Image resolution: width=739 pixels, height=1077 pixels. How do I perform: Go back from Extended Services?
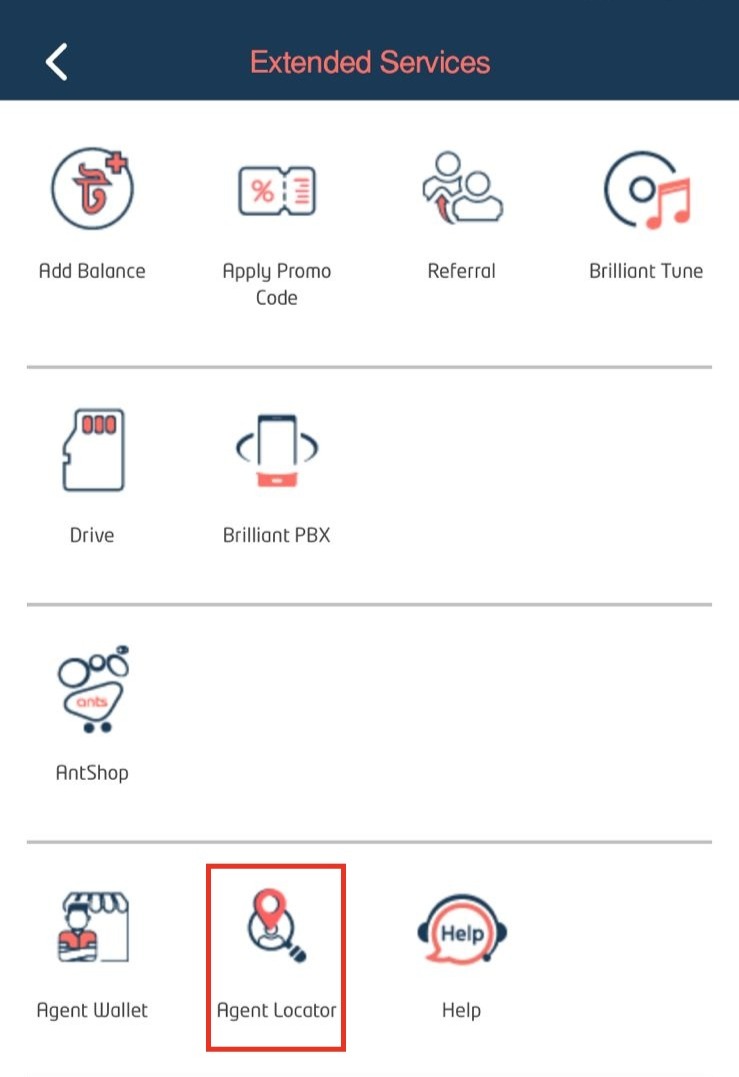click(x=57, y=62)
